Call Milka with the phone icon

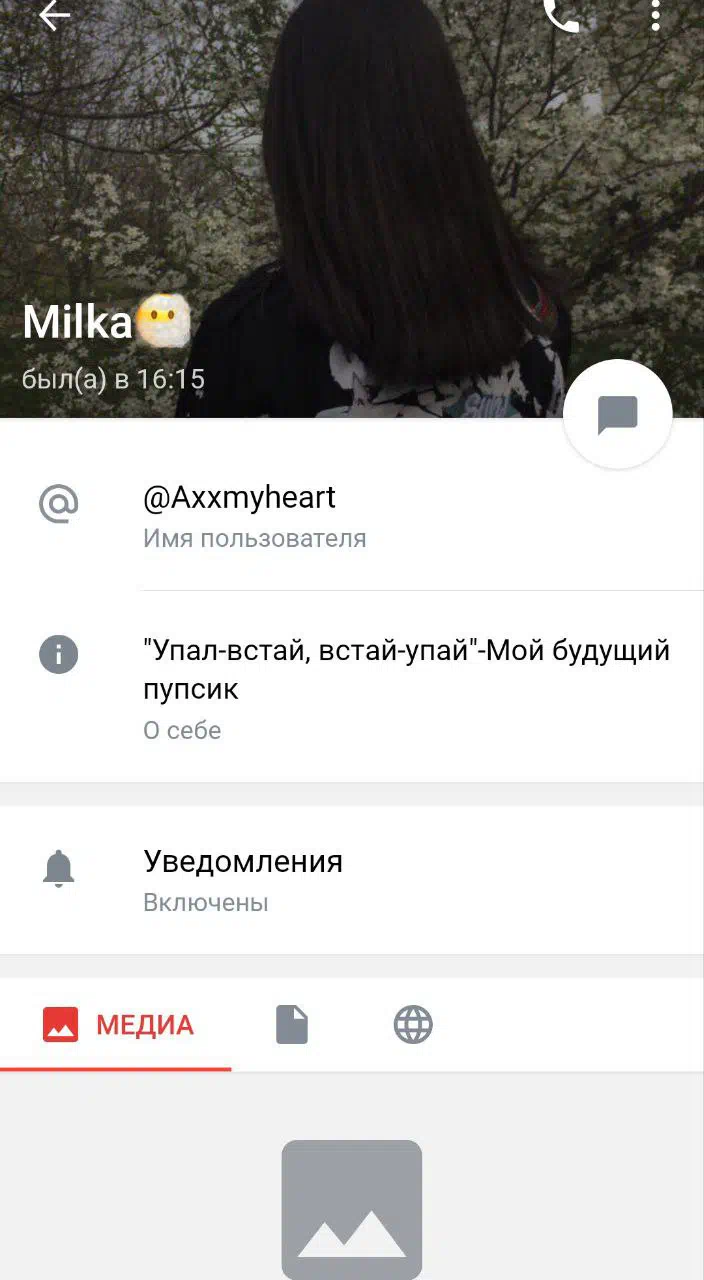[x=561, y=14]
